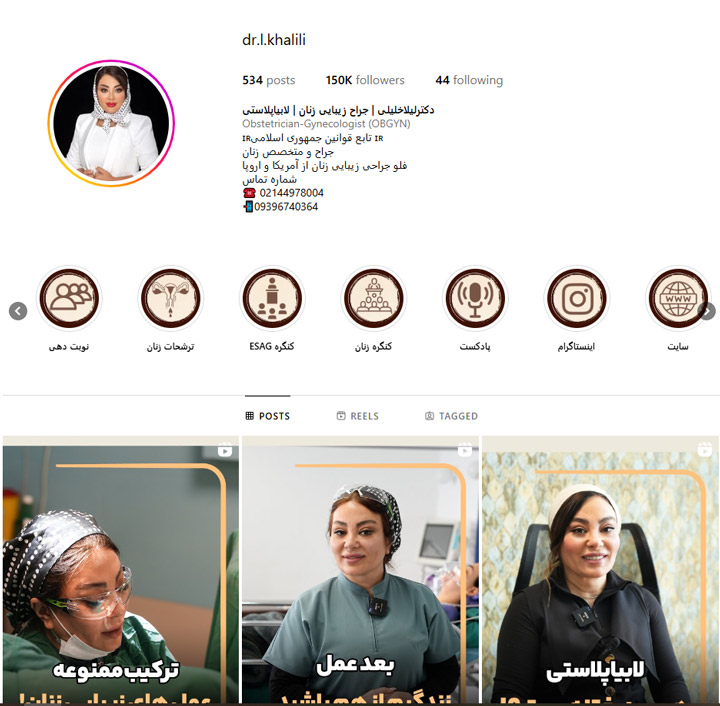Open the profile picture story
Image resolution: width=720 pixels, height=706 pixels.
point(112,123)
